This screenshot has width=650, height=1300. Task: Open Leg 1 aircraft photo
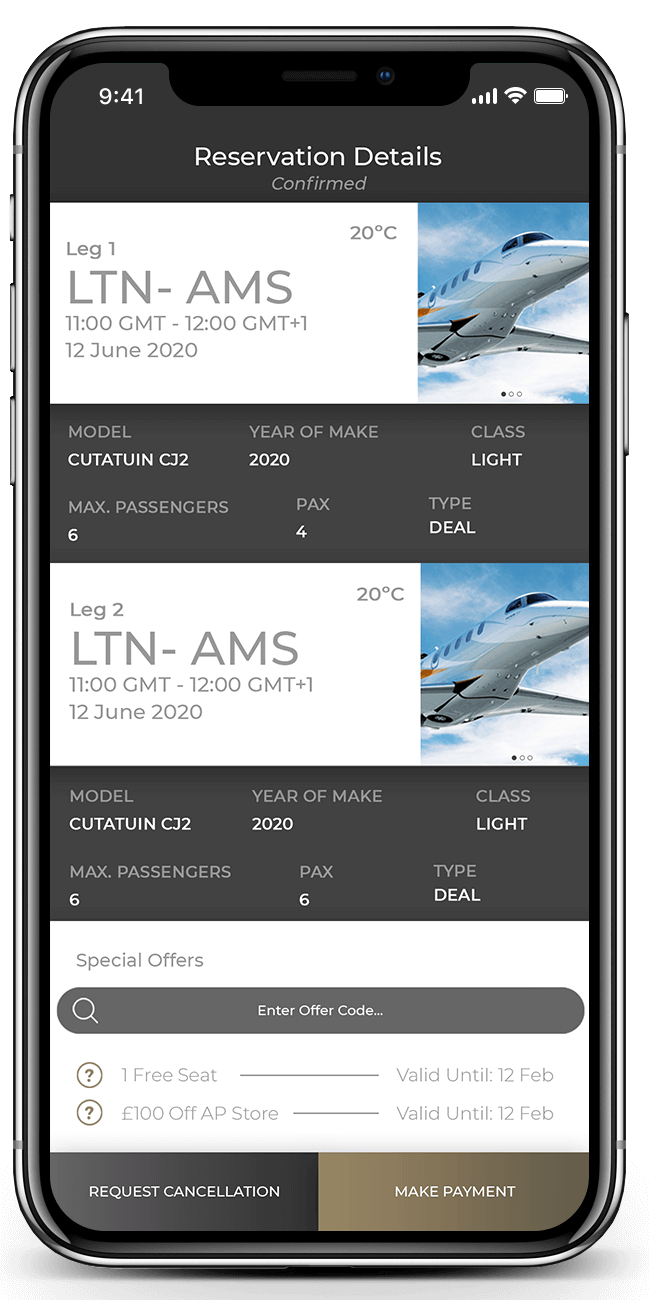click(503, 303)
